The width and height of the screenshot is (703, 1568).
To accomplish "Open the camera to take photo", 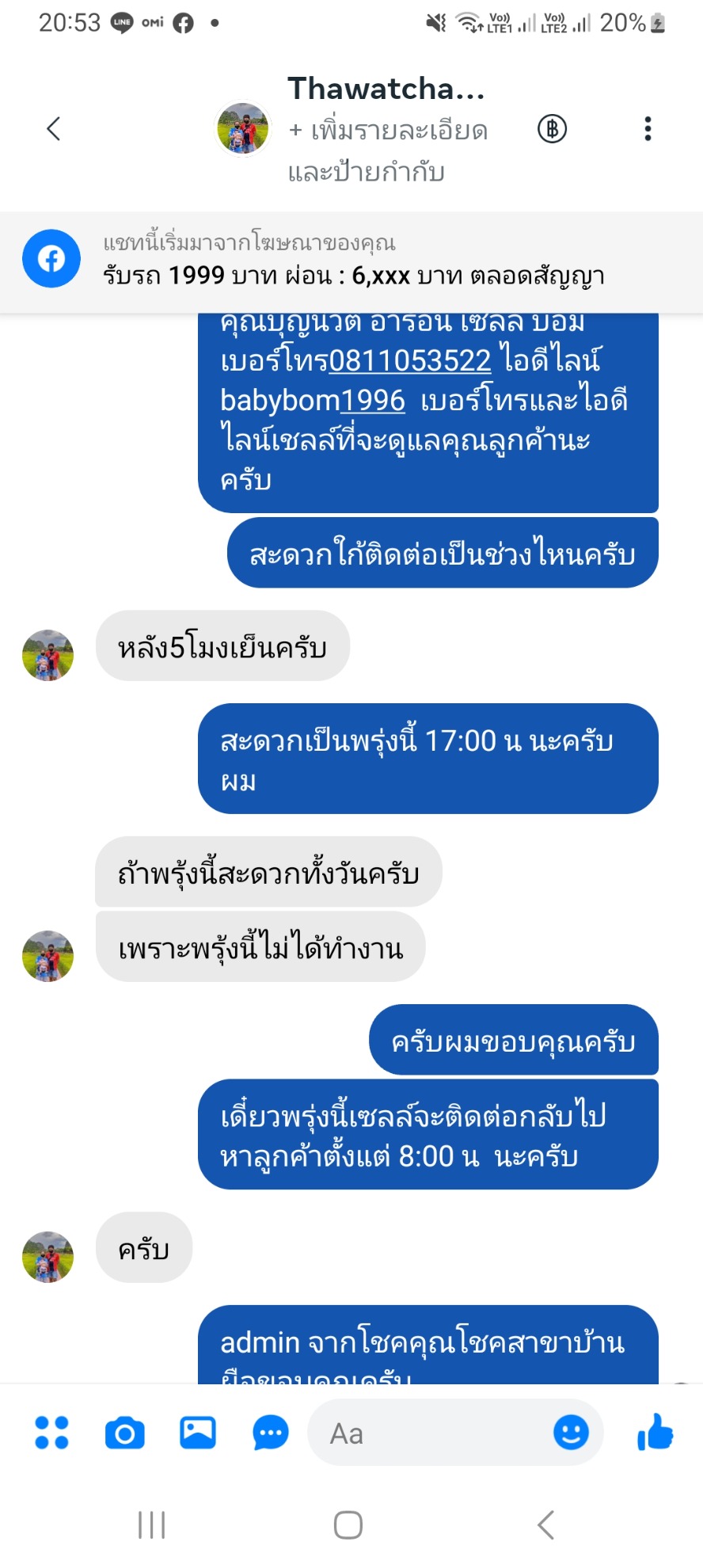I will coord(125,1433).
